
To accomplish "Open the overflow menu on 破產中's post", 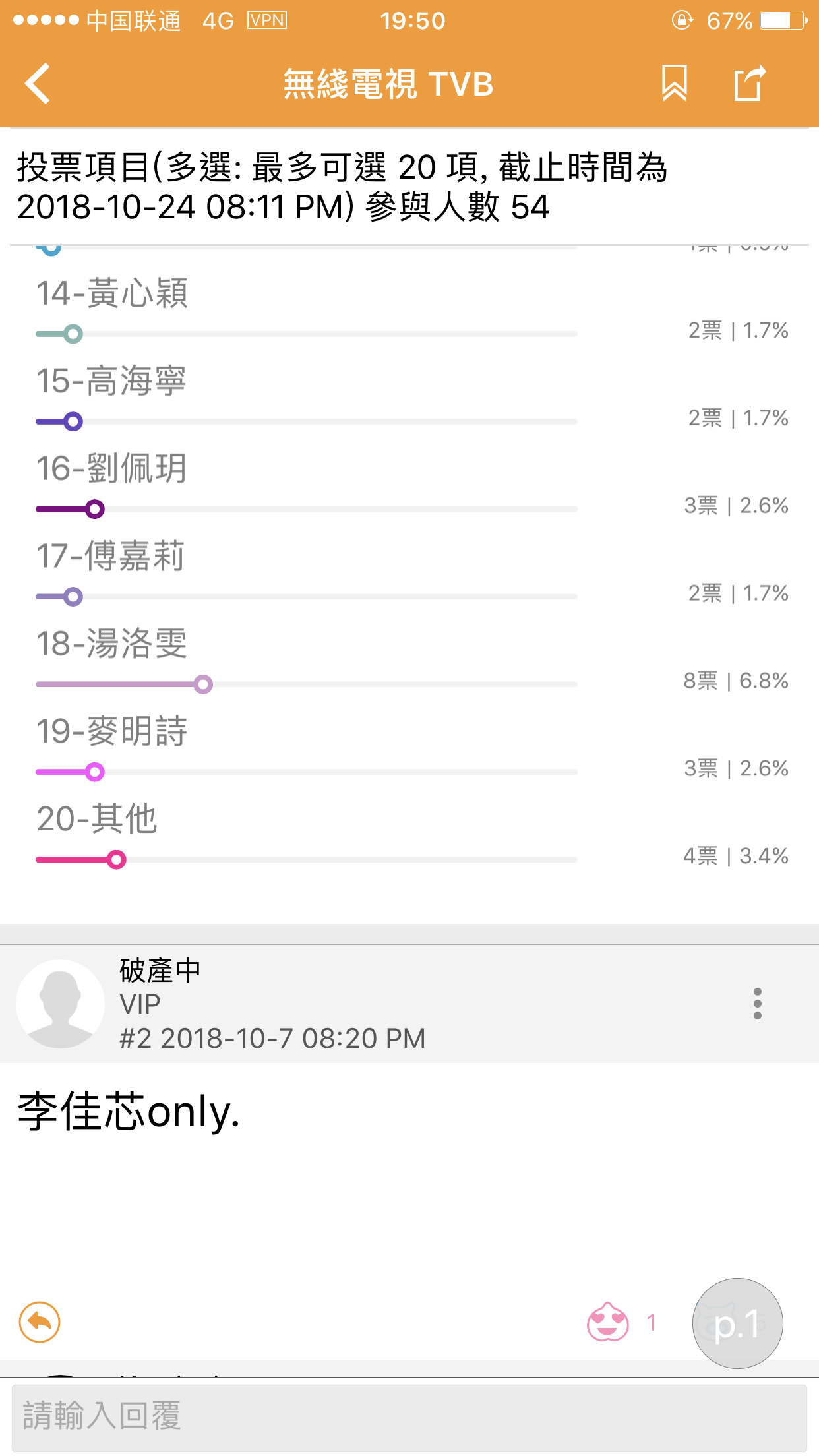I will coord(757,1004).
